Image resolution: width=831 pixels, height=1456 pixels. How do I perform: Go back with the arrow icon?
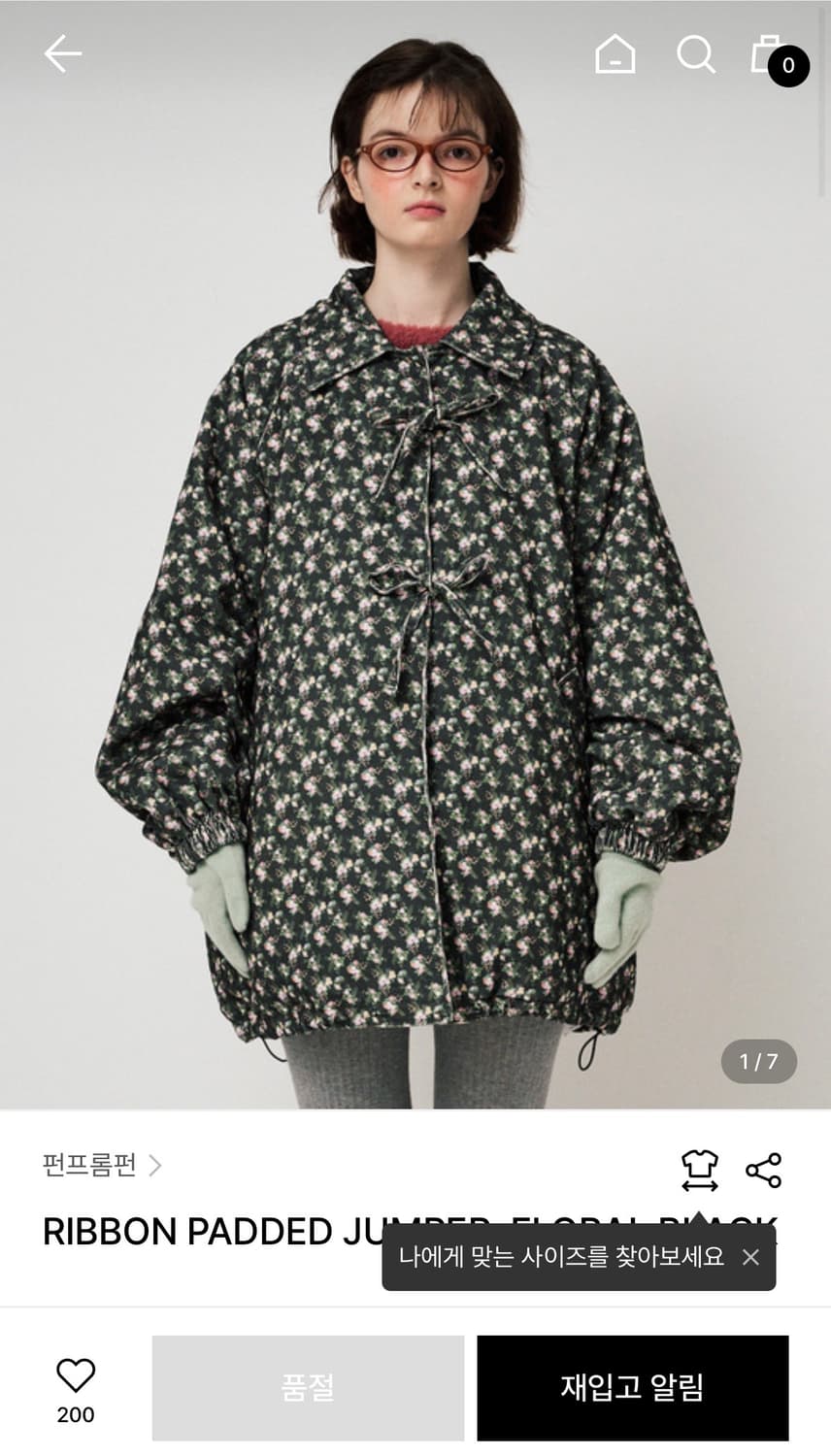63,54
